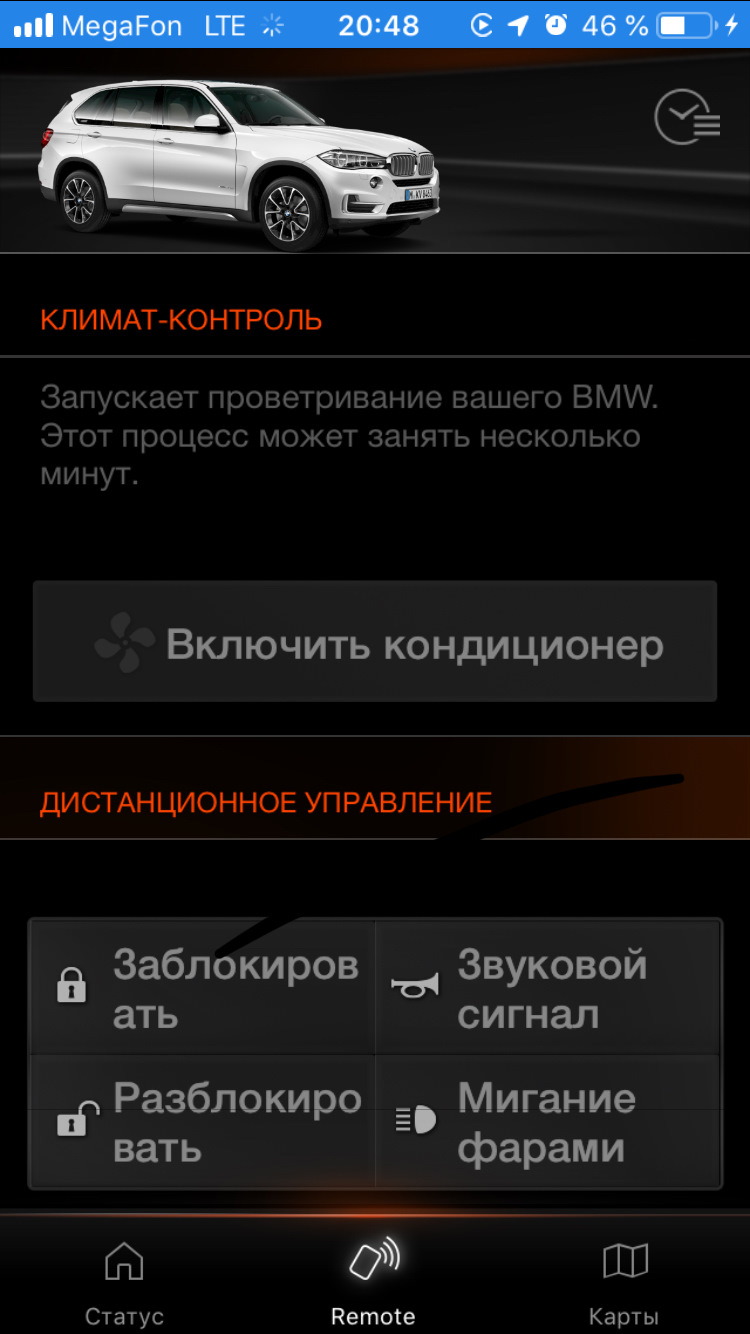The image size is (750, 1334).
Task: Switch to the Статус tab
Action: pos(124,1280)
